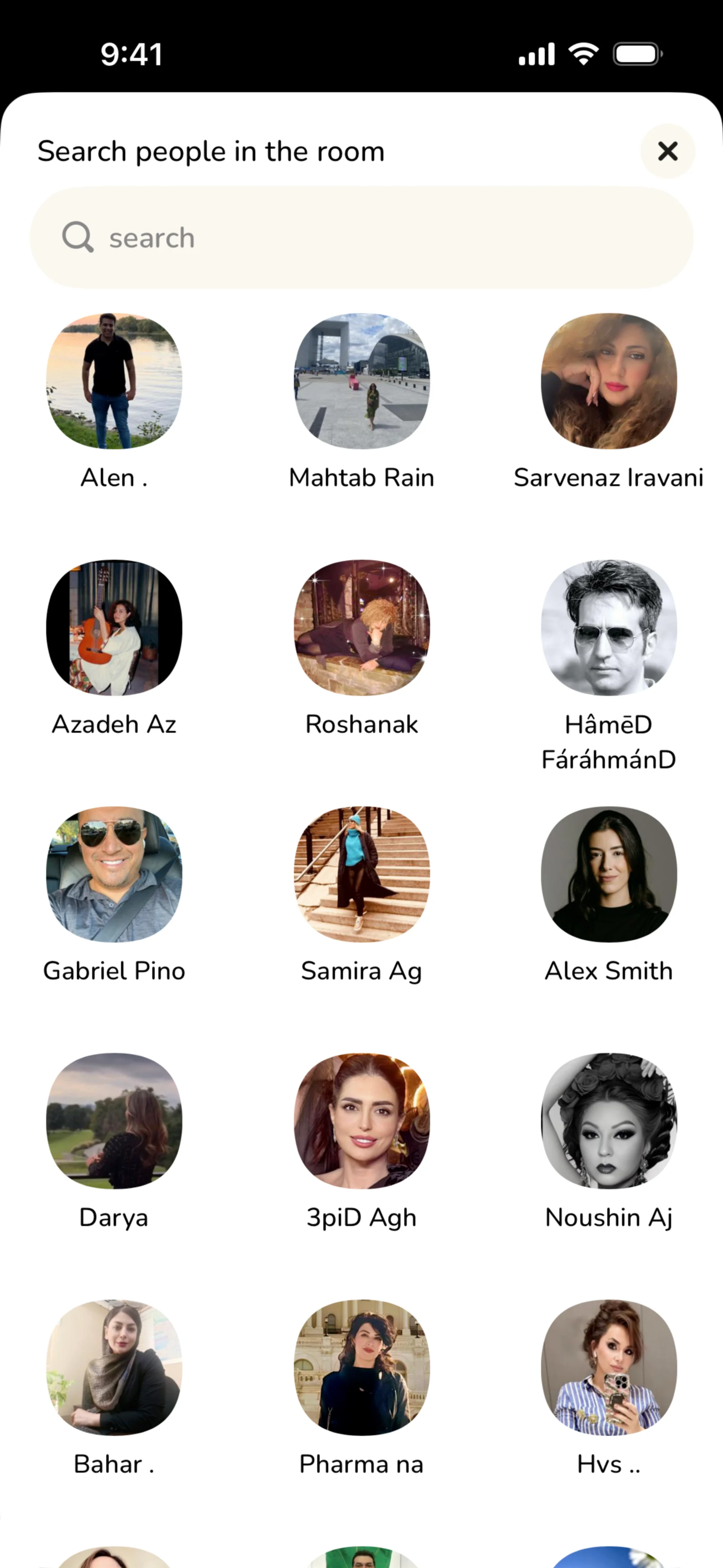Viewport: 723px width, 1568px height.
Task: Open Gabriel Pino's profile
Action: (114, 874)
